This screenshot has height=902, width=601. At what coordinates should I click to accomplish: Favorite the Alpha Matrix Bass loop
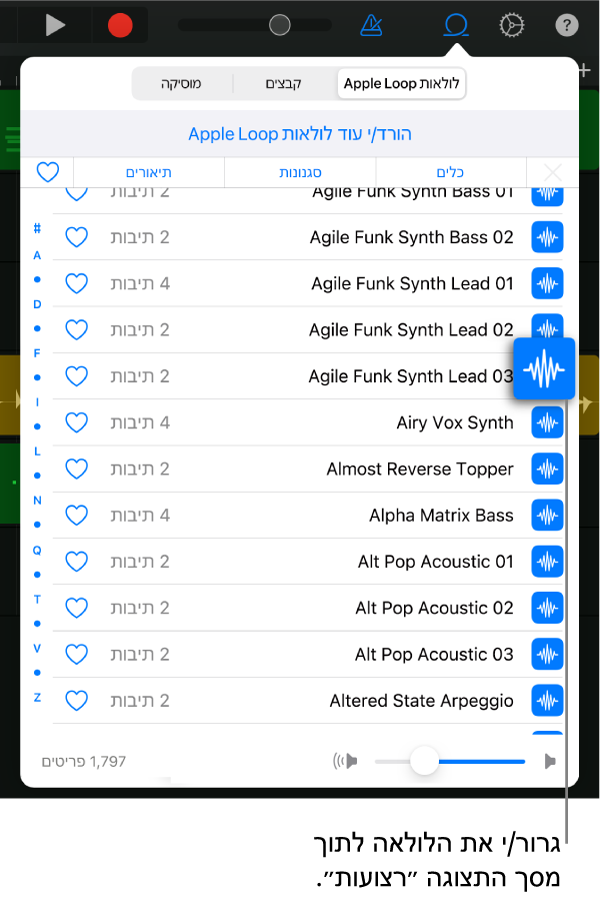[x=77, y=516]
